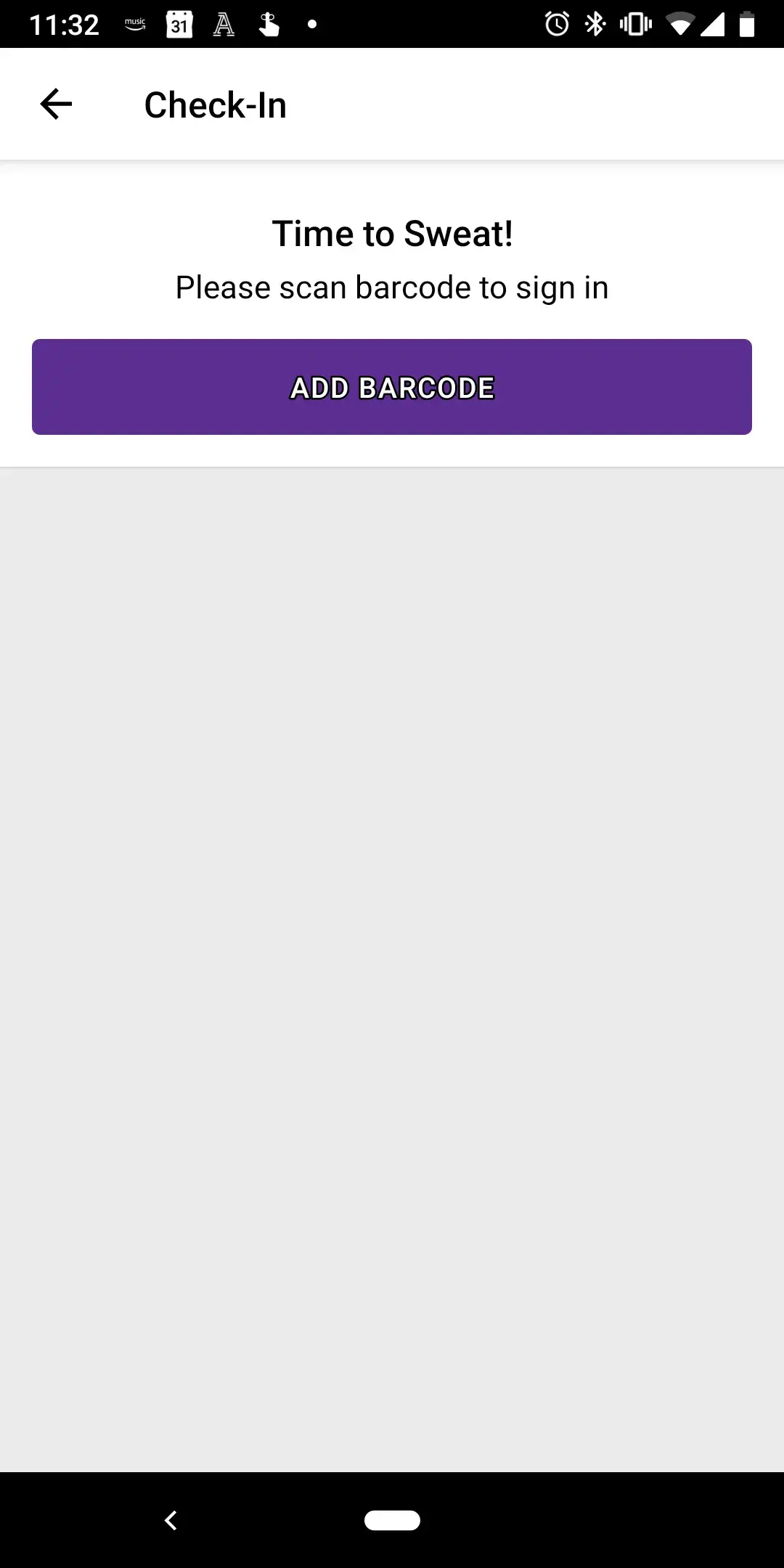Tap the Add Barcode button

(x=392, y=387)
